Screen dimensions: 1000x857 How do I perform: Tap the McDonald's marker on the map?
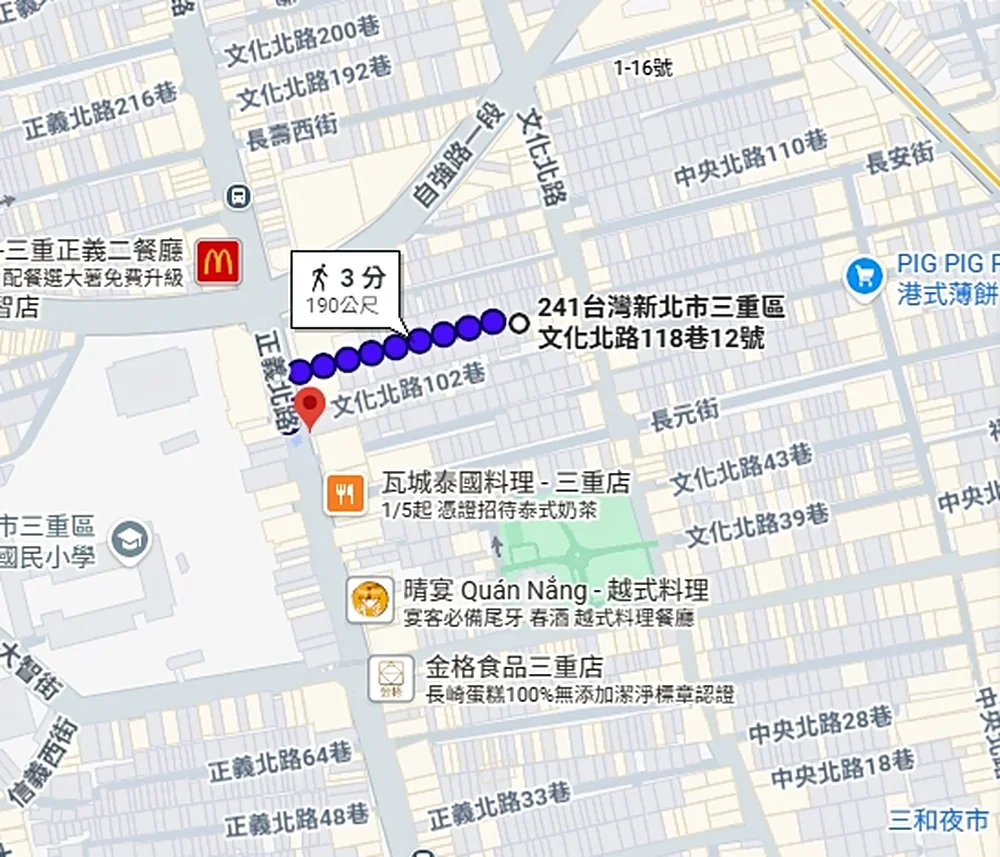coord(218,261)
